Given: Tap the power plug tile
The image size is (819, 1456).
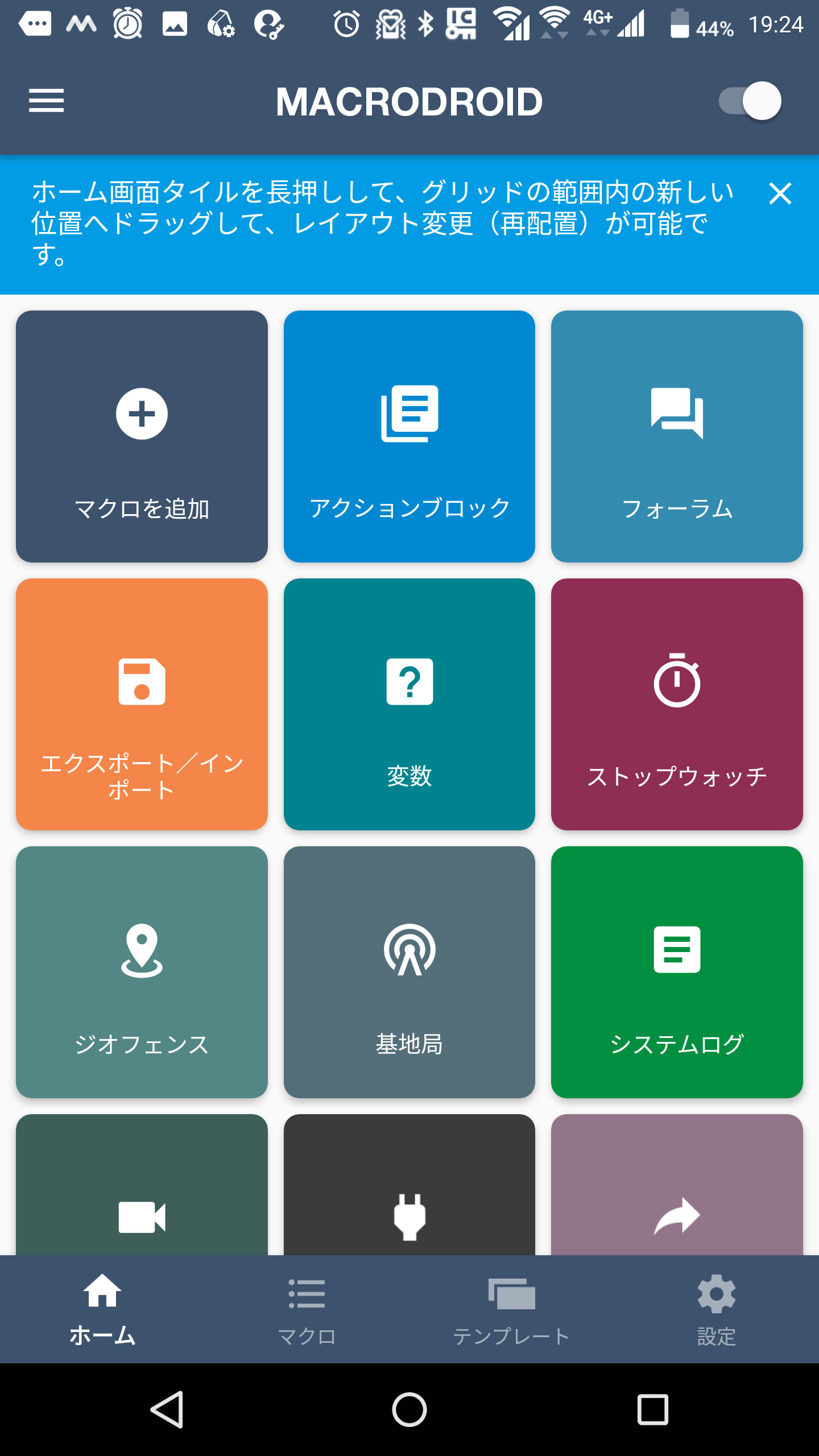Looking at the screenshot, I should coord(409,1185).
